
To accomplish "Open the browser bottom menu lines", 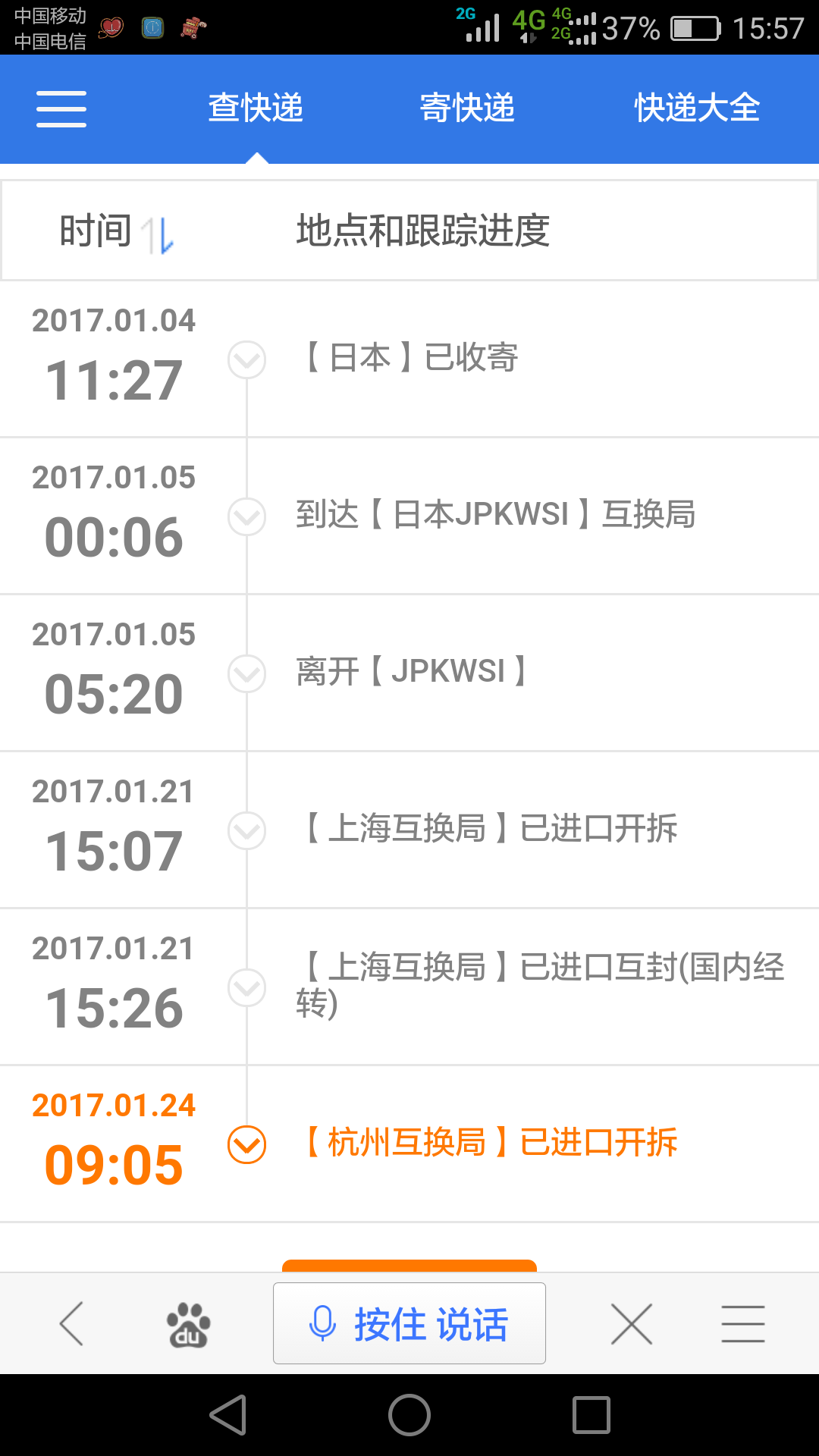I will tap(743, 1324).
